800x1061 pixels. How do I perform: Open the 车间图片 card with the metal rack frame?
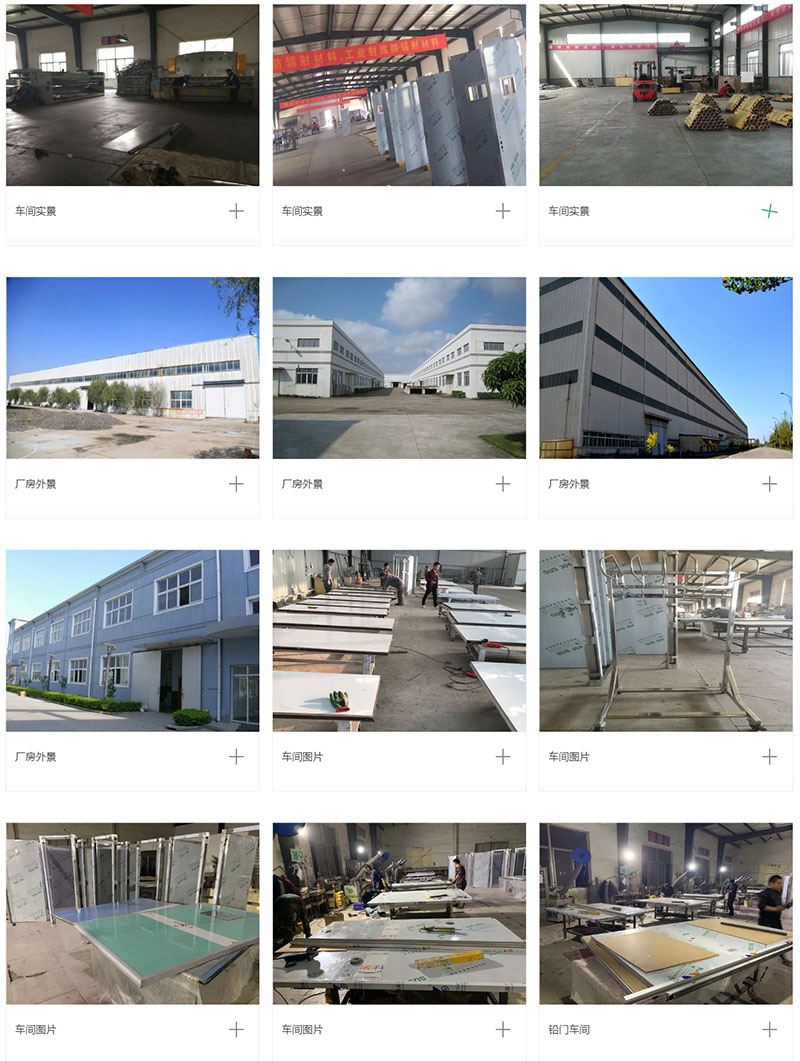click(x=666, y=640)
